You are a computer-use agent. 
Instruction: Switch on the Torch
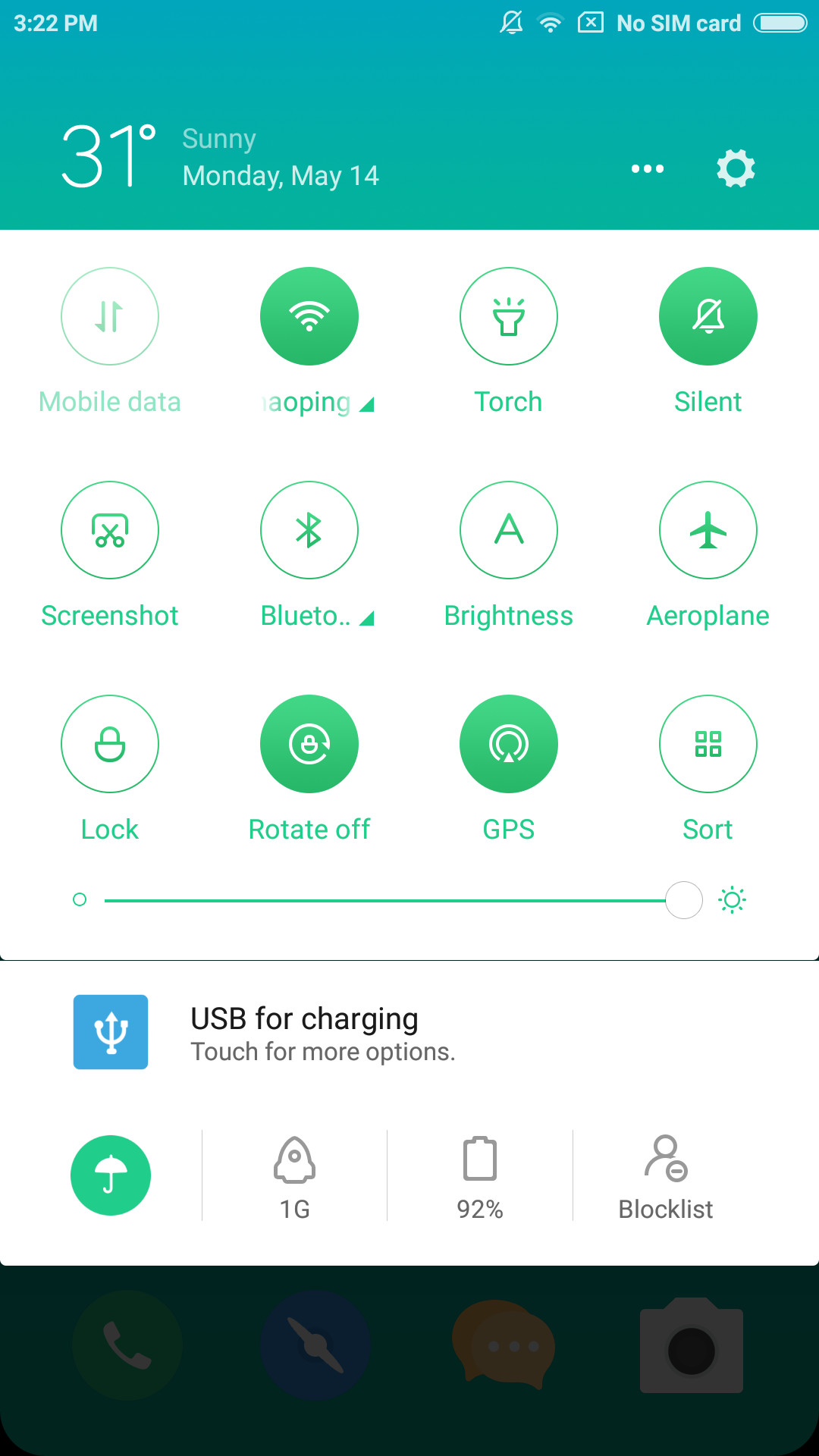(509, 316)
